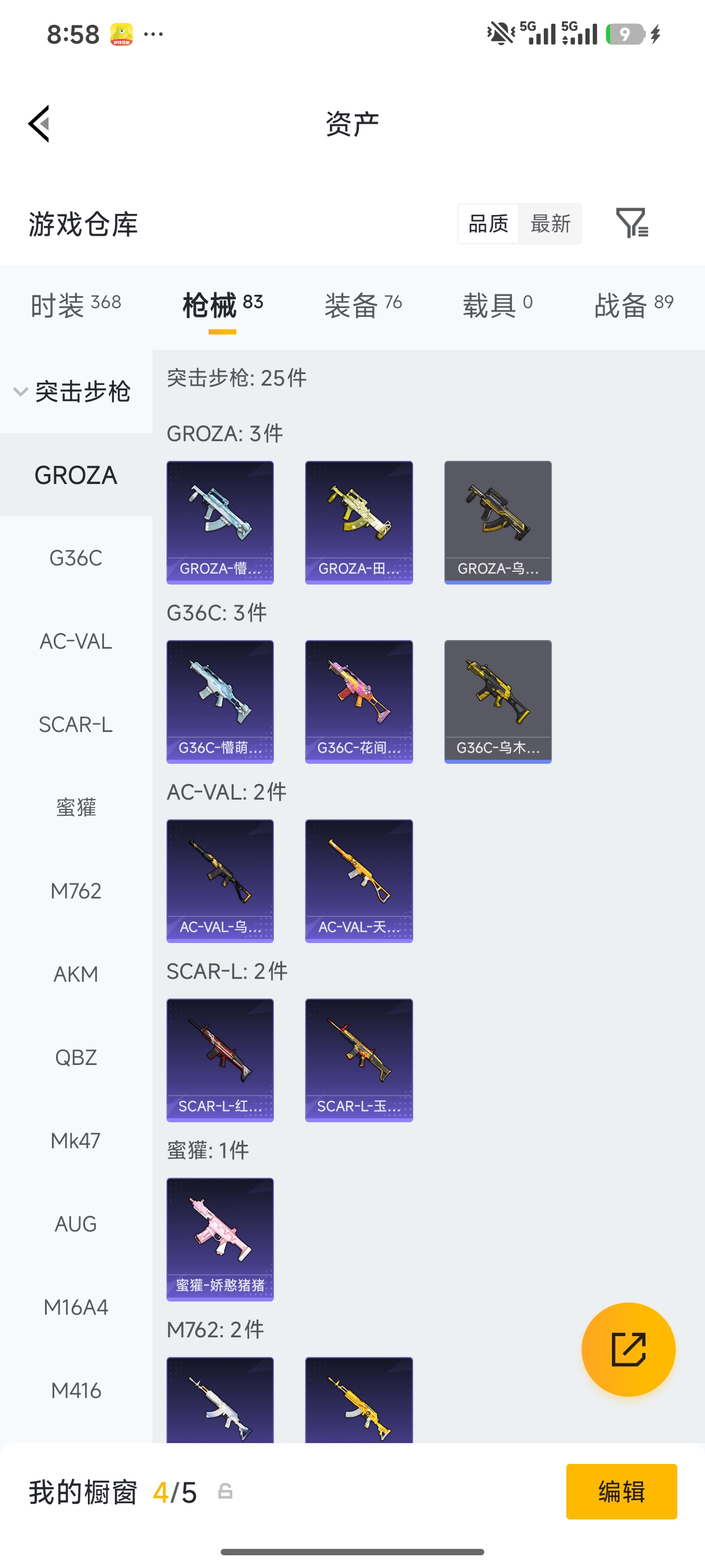Screen dimensions: 705x1568
Task: Open the GROZA-乌... skin tile
Action: (498, 522)
